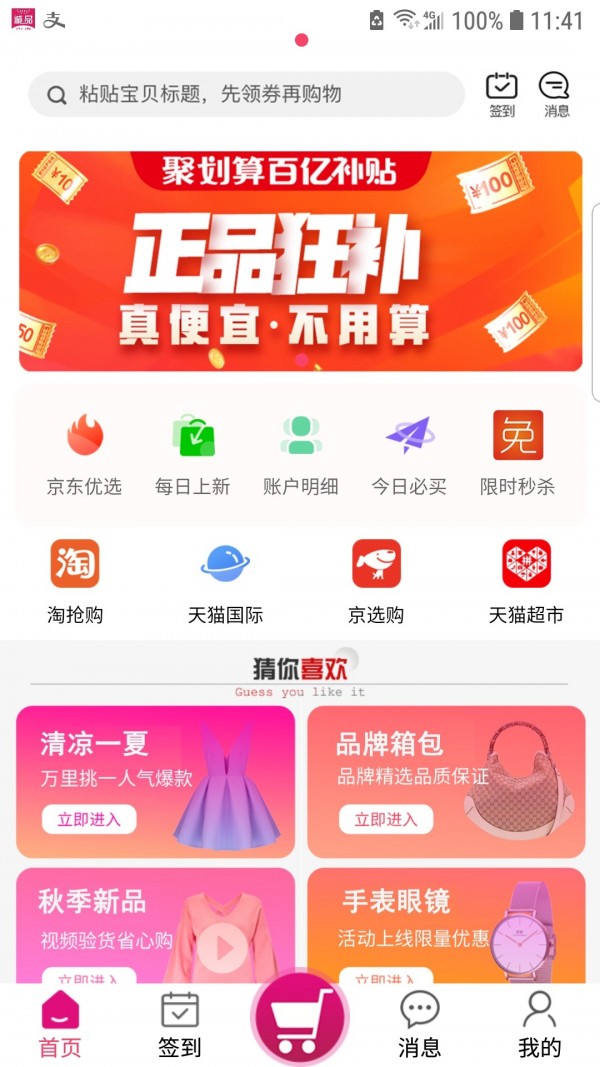This screenshot has height=1067, width=600.
Task: Select 每日上新
Action: tap(192, 453)
